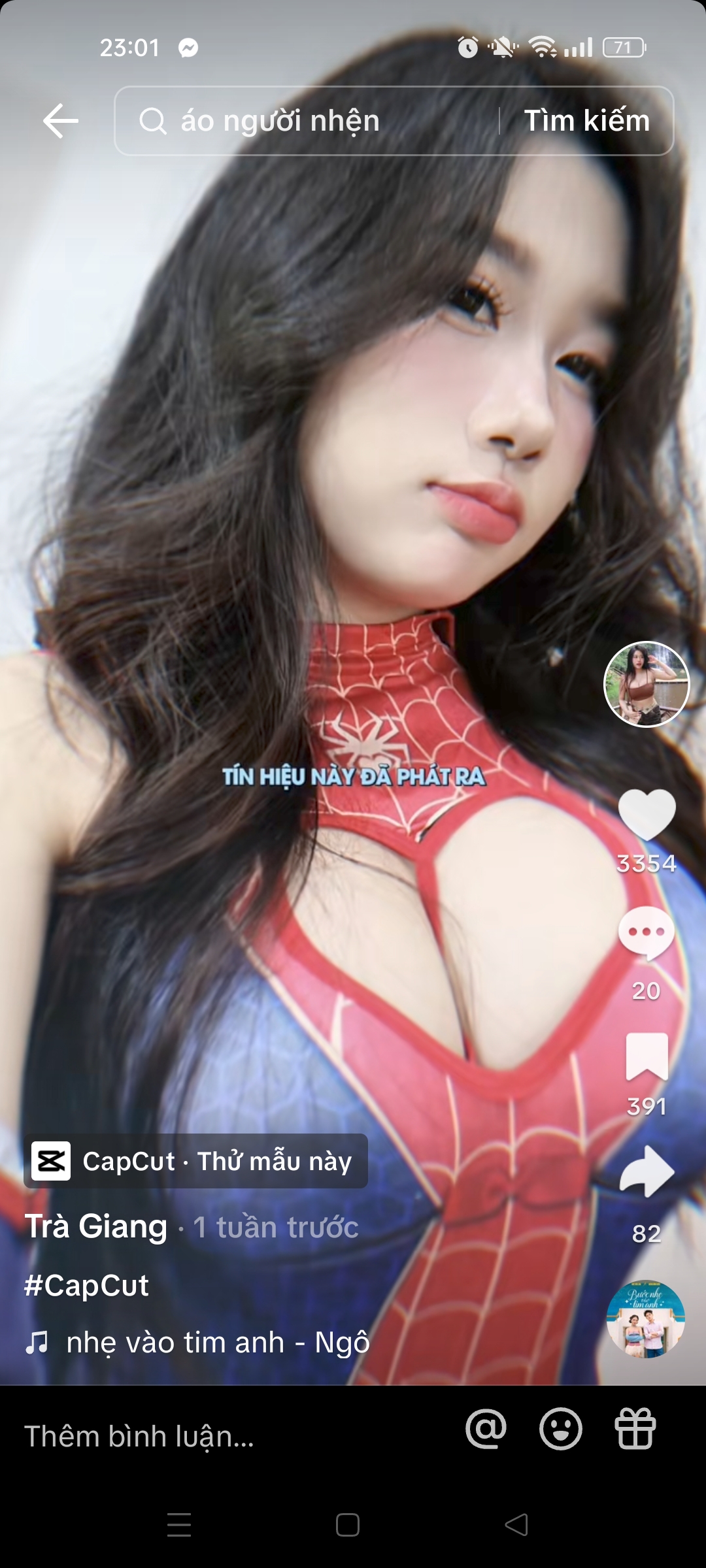The image size is (706, 1568).
Task: Open the Trà Giang username link
Action: tap(96, 1226)
